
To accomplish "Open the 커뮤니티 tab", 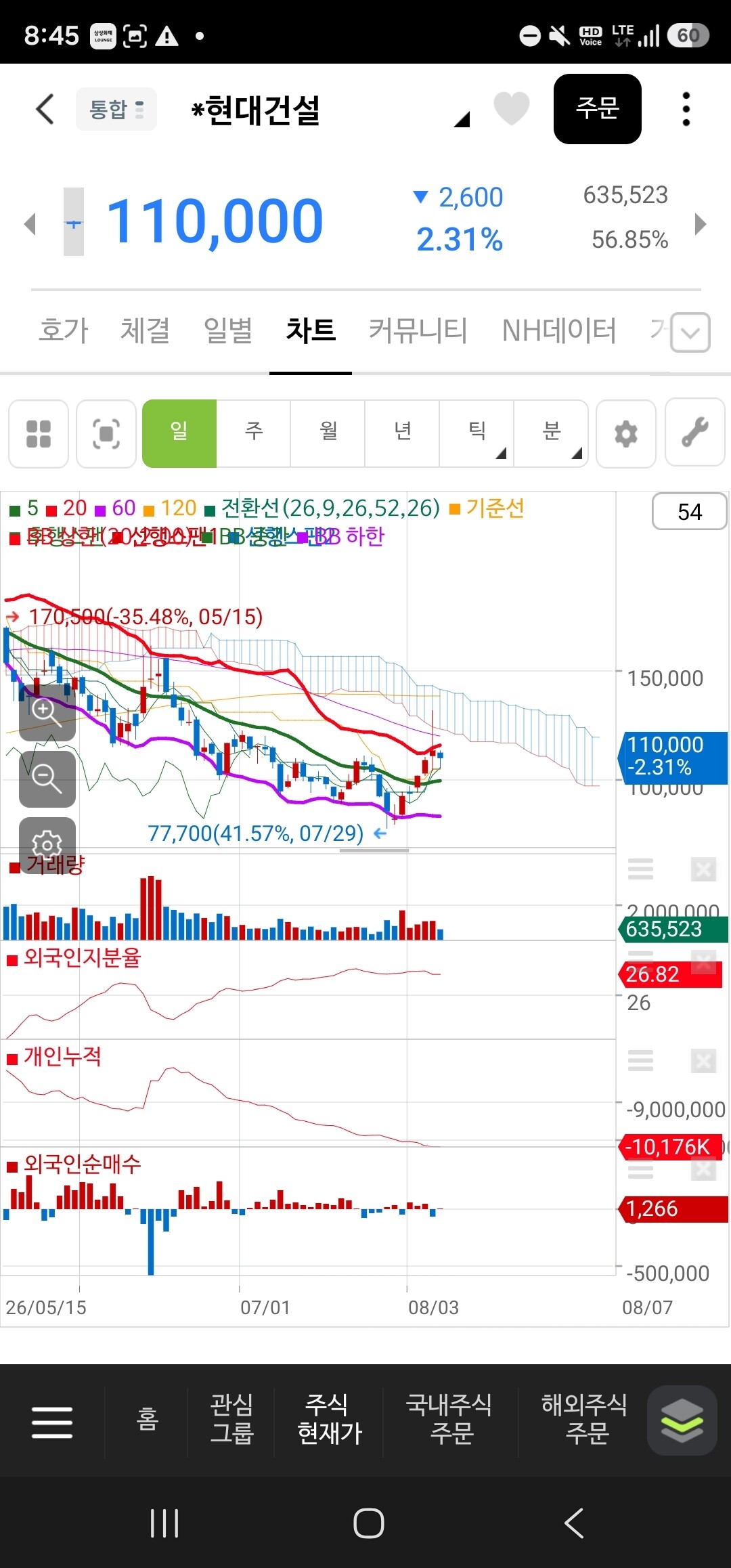I will pyautogui.click(x=418, y=330).
